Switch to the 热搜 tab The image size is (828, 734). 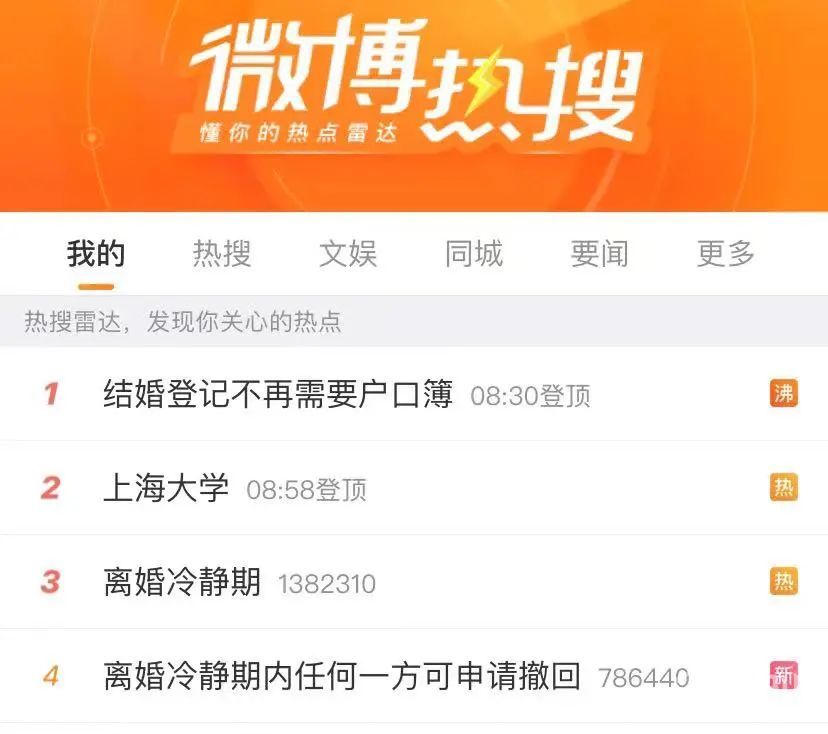(x=222, y=254)
